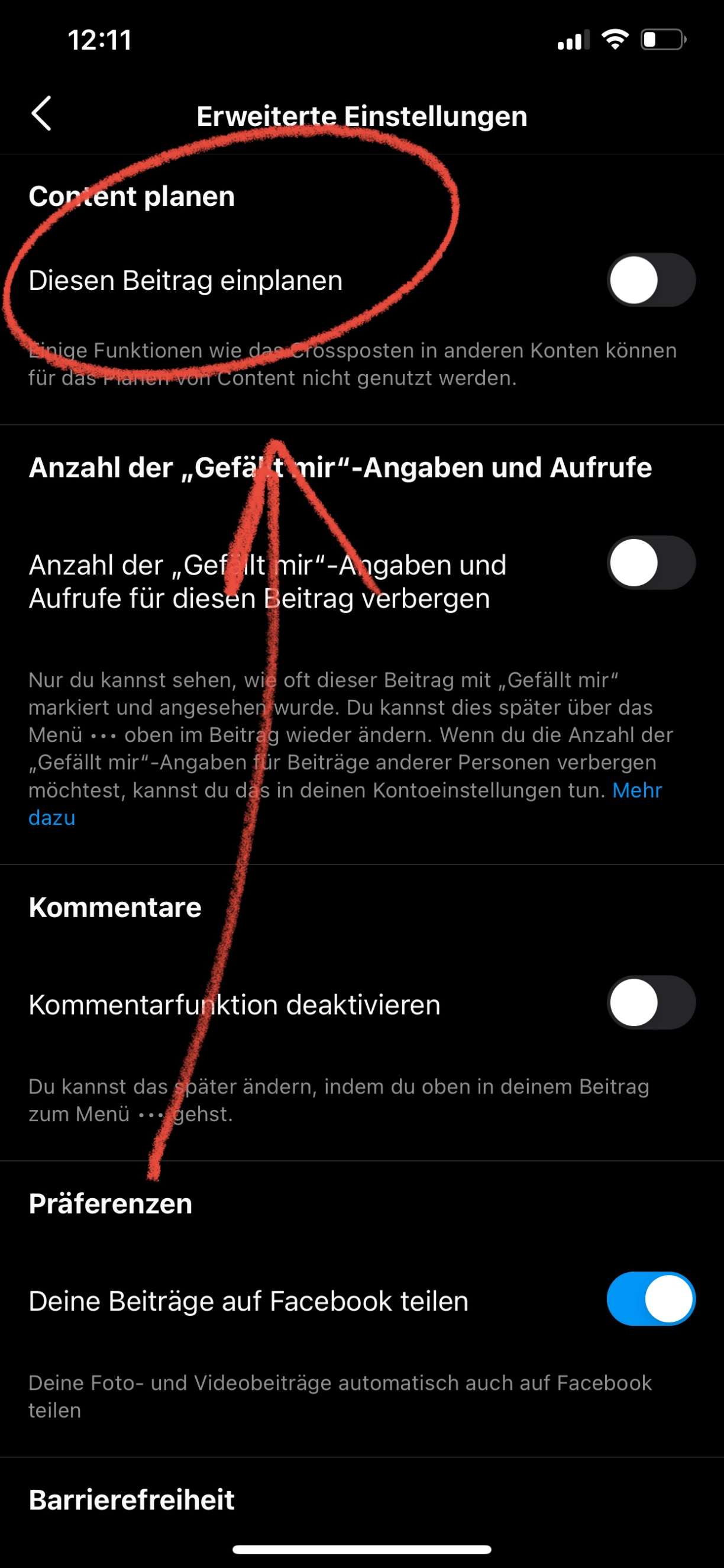Tap the back chevron to leave settings
Viewport: 724px width, 1568px height.
pyautogui.click(x=43, y=114)
